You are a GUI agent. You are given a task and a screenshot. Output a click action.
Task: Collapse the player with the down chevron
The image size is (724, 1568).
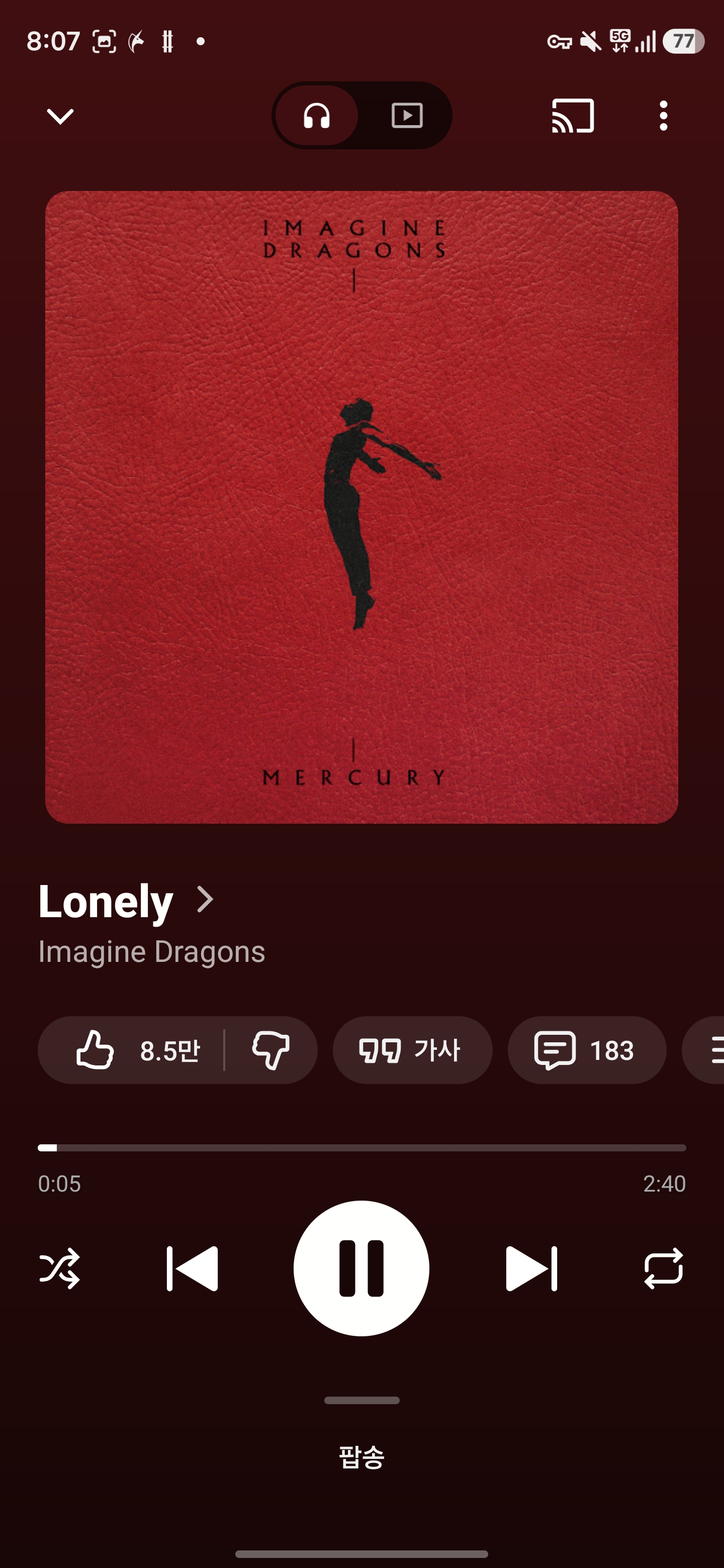(x=60, y=116)
